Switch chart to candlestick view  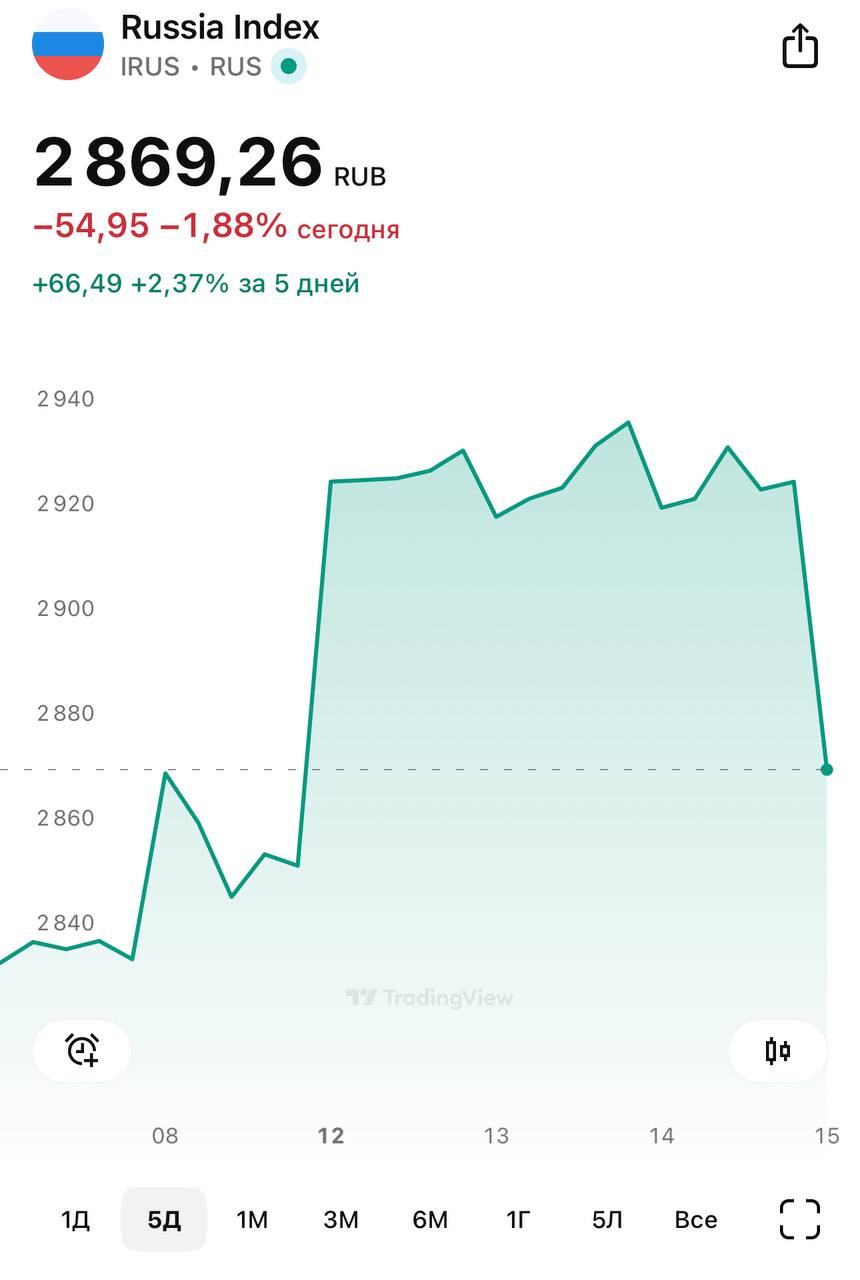(777, 1050)
